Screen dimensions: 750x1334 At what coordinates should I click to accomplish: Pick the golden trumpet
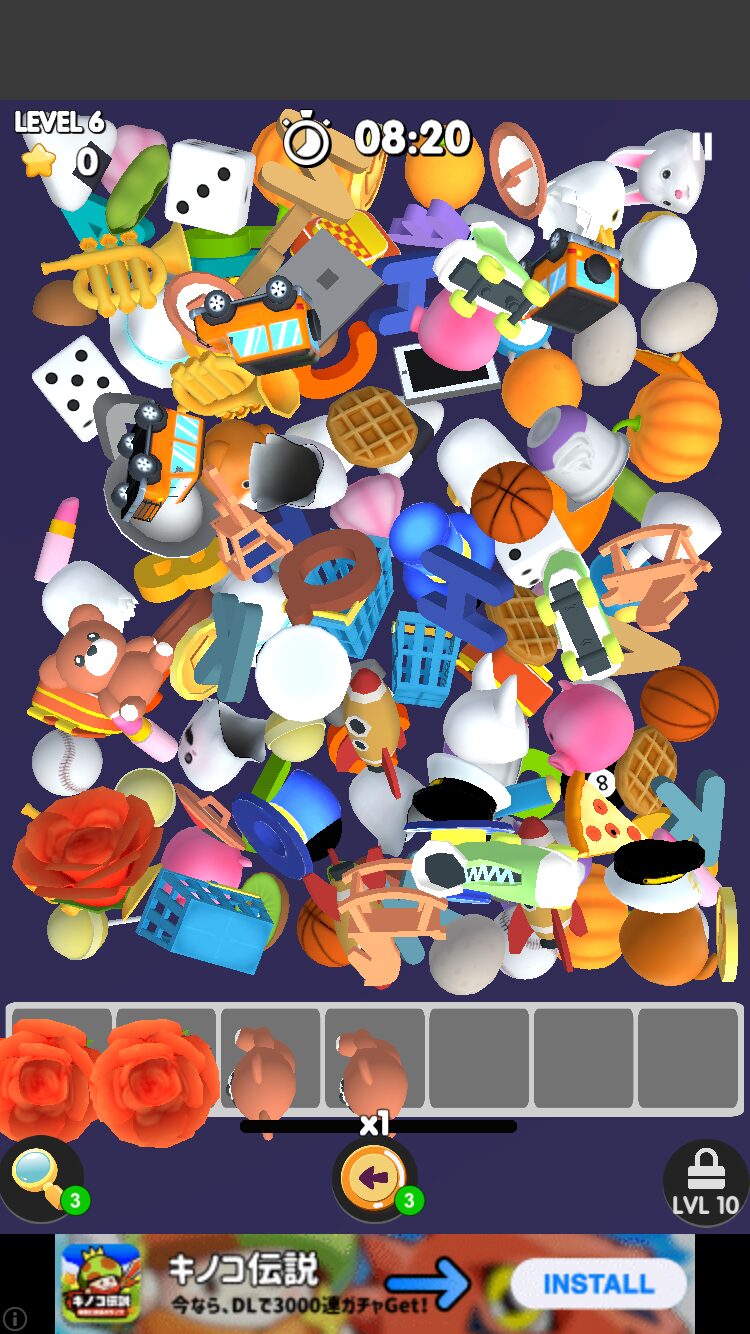click(x=104, y=268)
